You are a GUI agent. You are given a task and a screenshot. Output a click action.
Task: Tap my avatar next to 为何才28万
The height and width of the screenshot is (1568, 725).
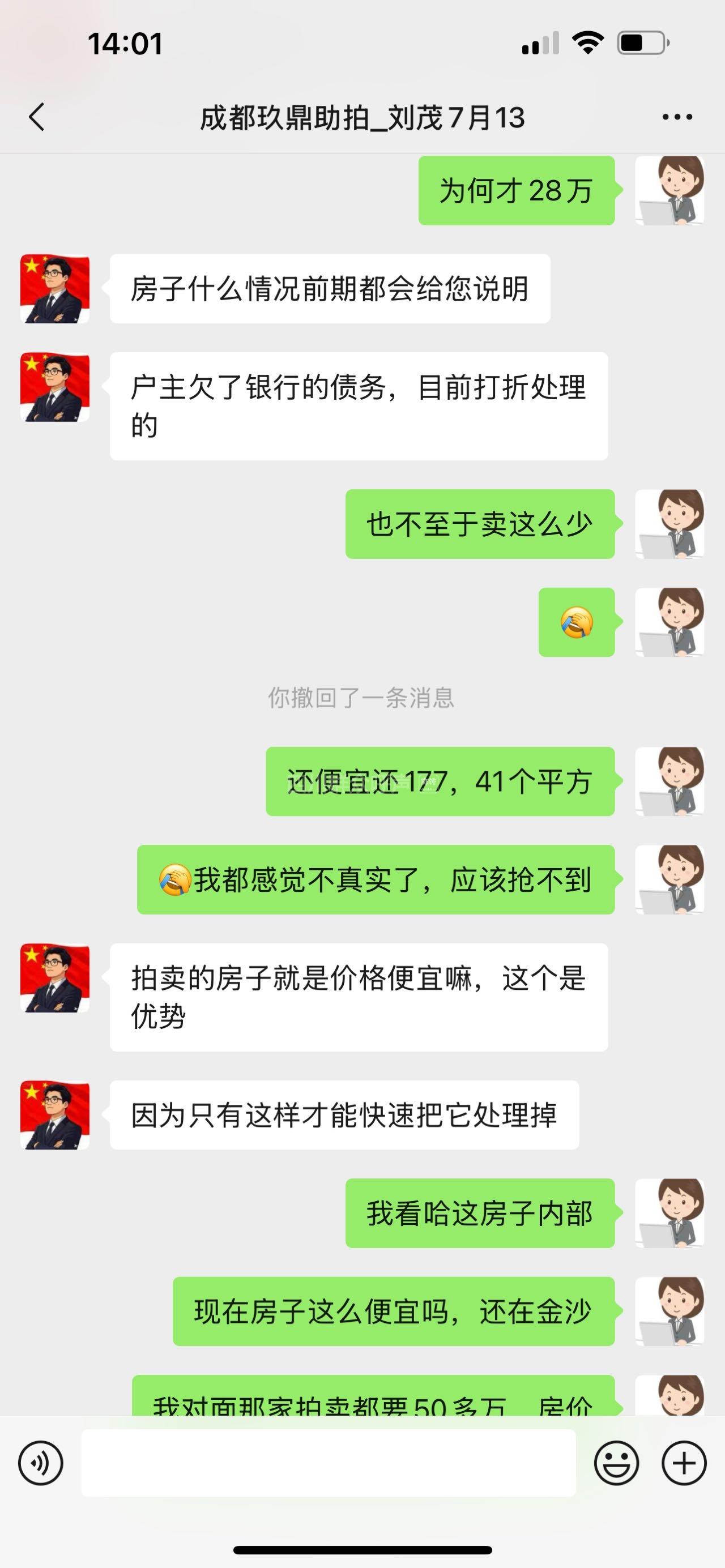click(669, 190)
